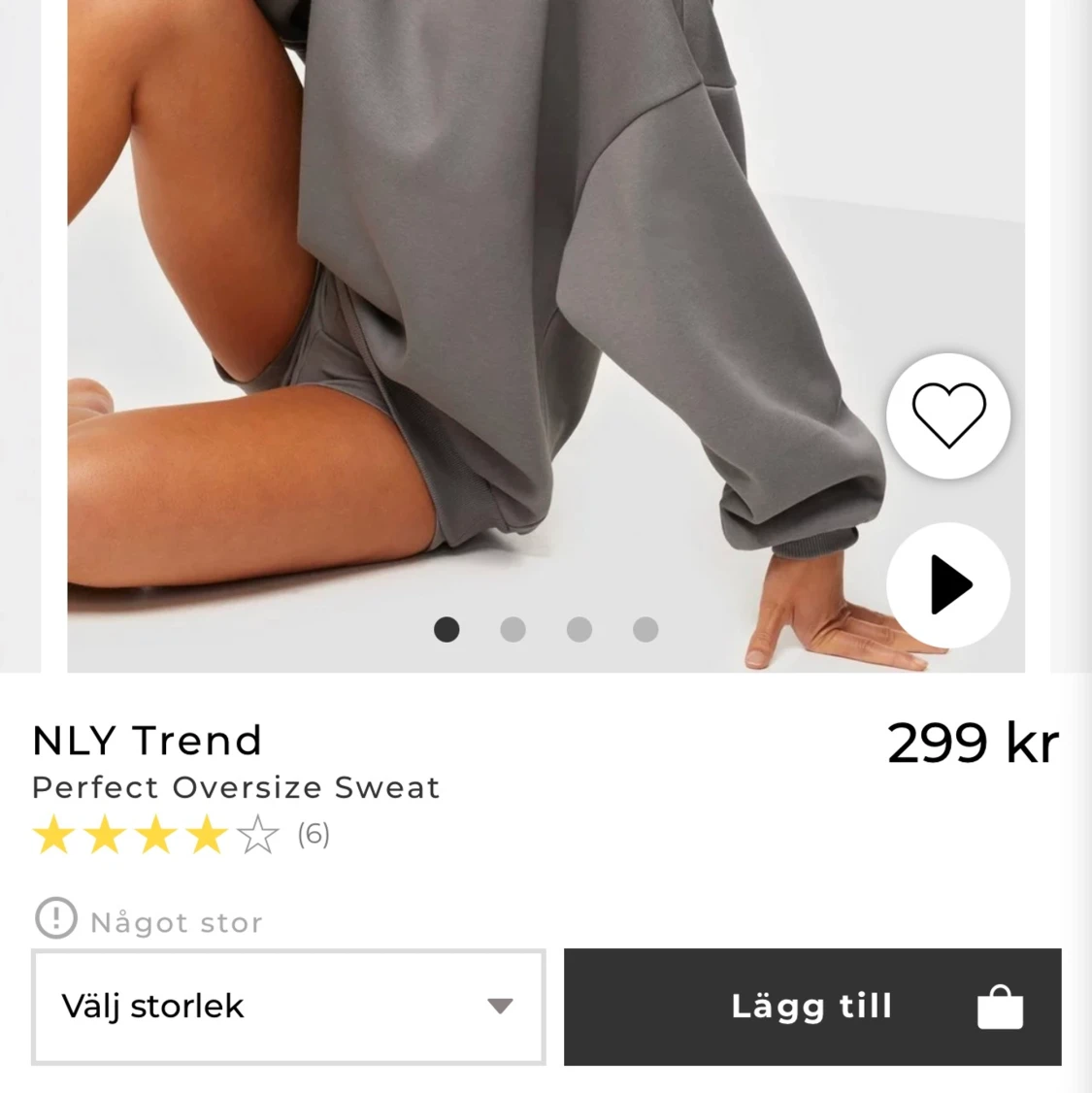Select the second carousel dot
The width and height of the screenshot is (1092, 1093).
tap(513, 629)
